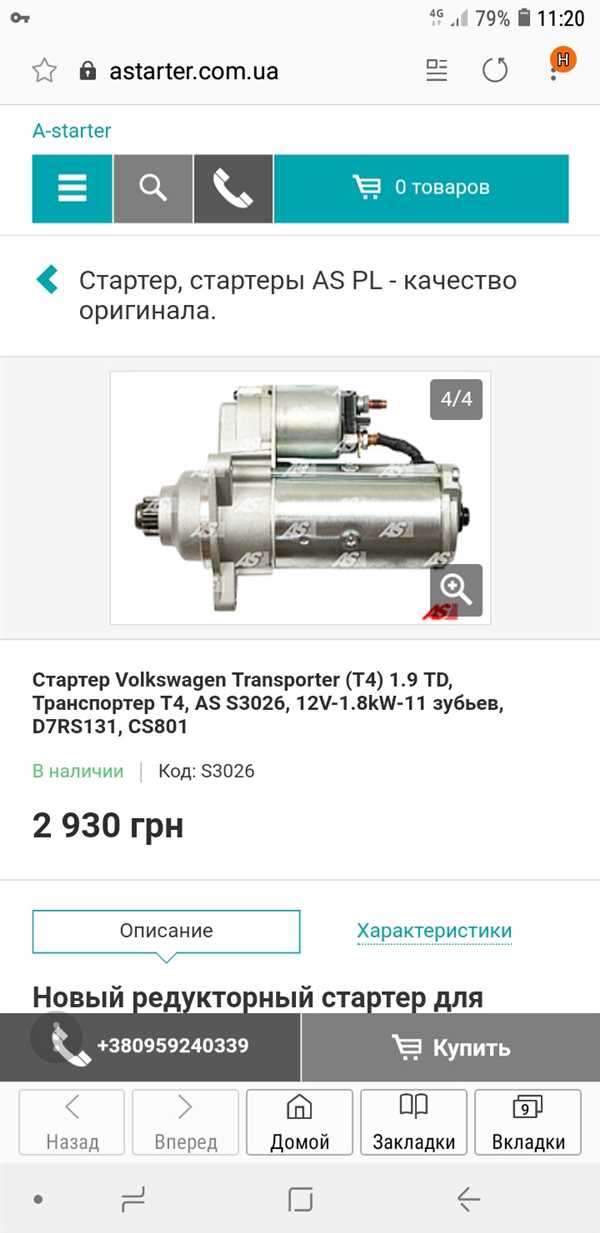Open Закладки bookmarks
This screenshot has width=600, height=1233.
413,1122
